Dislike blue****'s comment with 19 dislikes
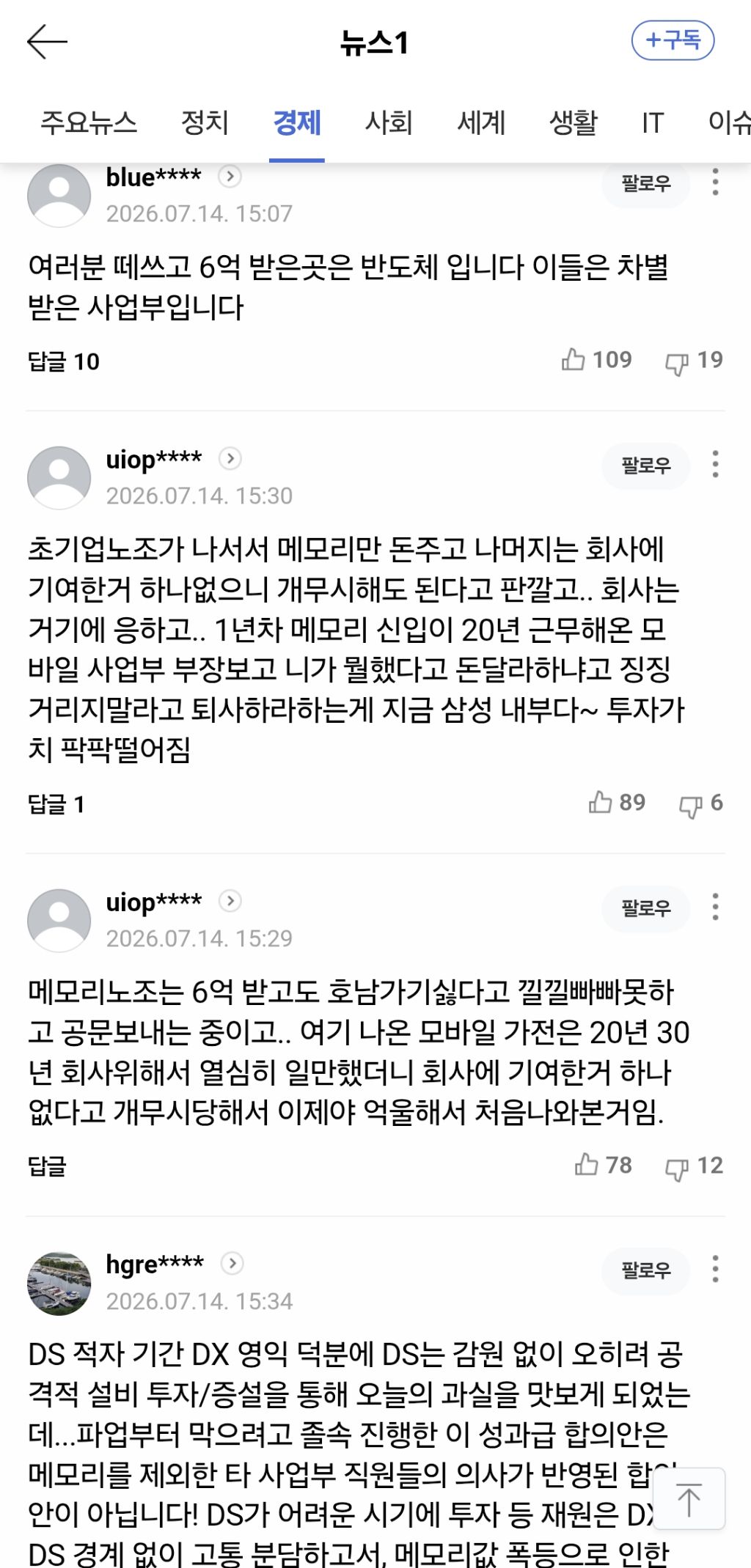This screenshot has height=1568, width=751. pyautogui.click(x=694, y=361)
